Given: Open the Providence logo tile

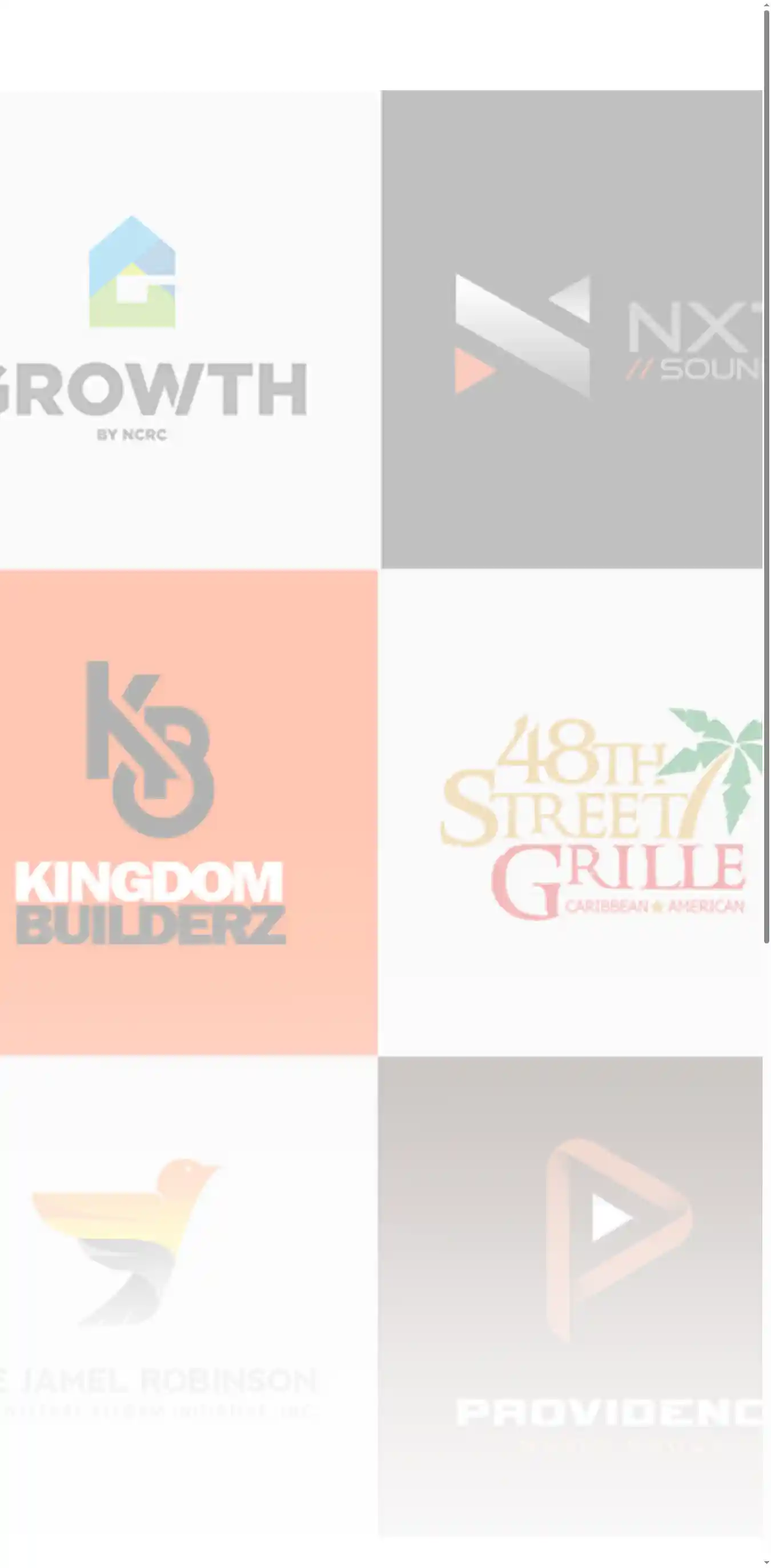Looking at the screenshot, I should click(x=571, y=1296).
